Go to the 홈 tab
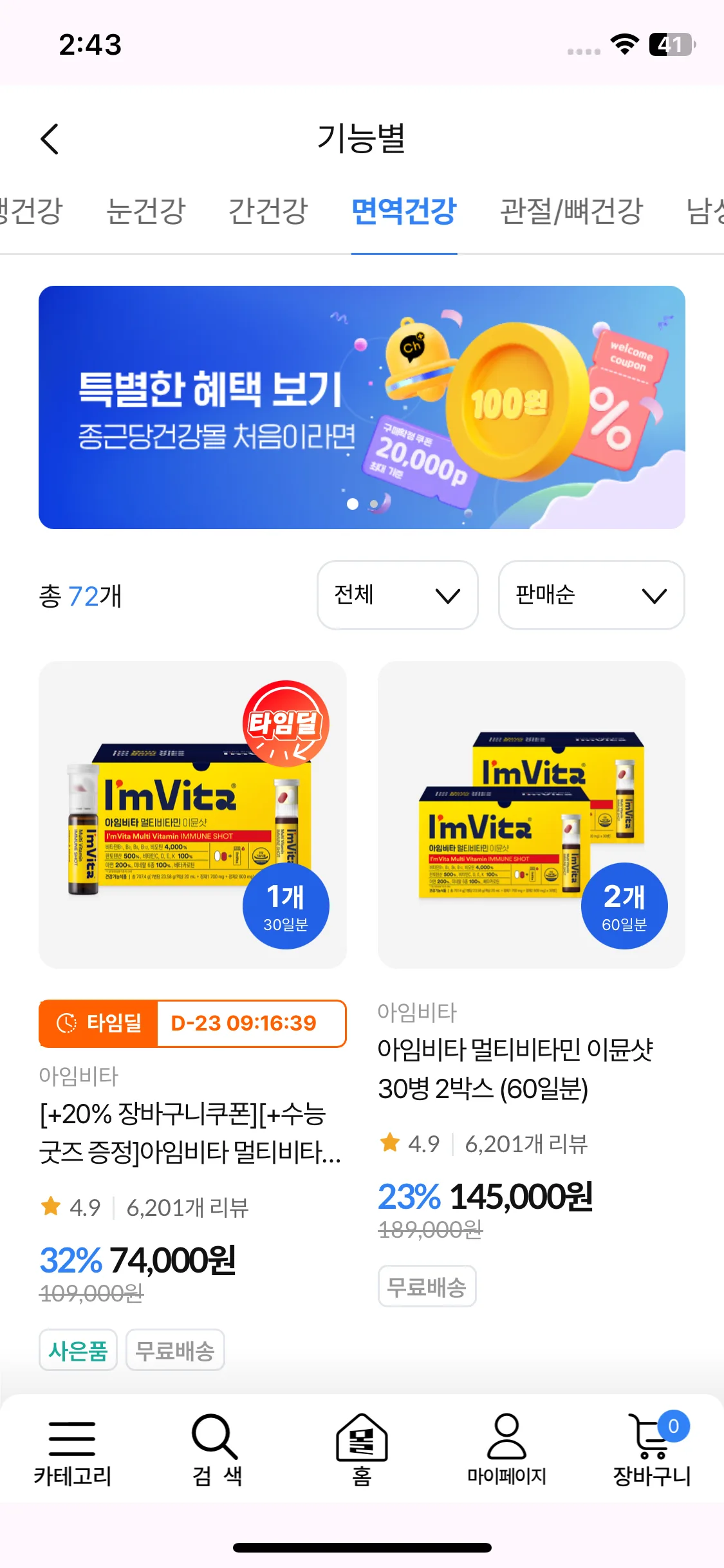The height and width of the screenshot is (1568, 724). click(x=362, y=1451)
